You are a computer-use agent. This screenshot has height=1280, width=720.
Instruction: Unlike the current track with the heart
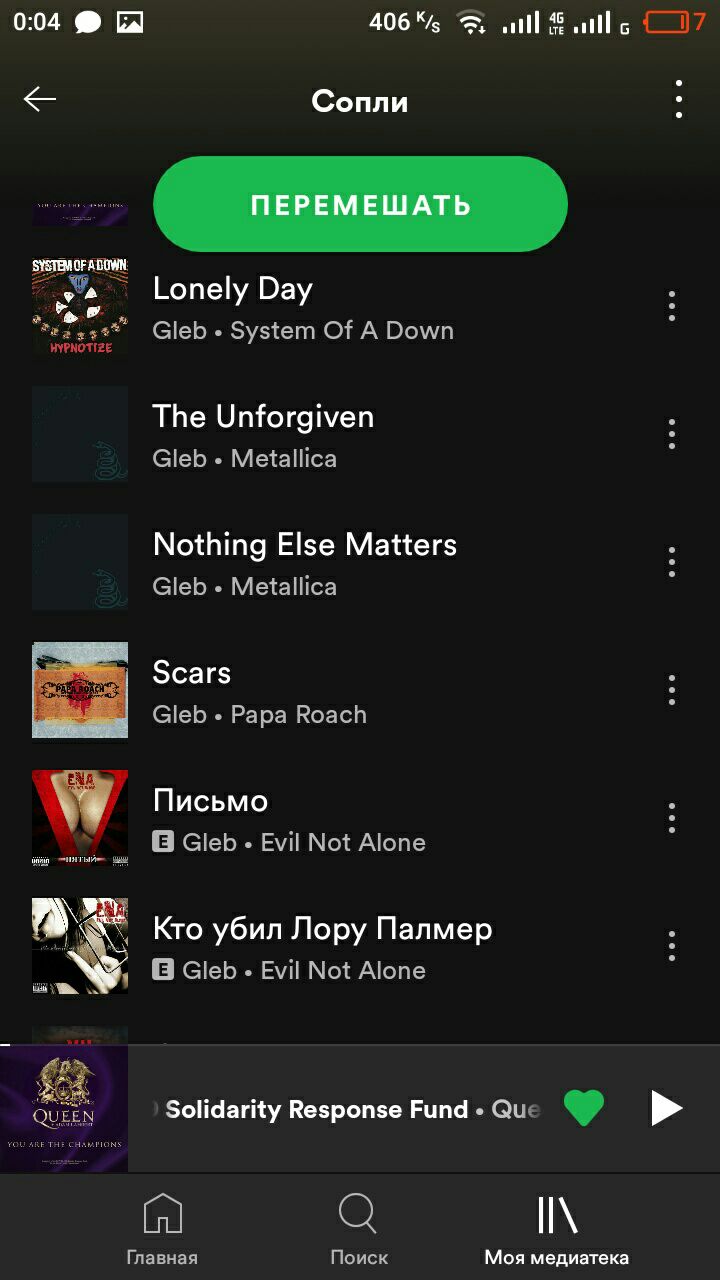coord(584,1108)
